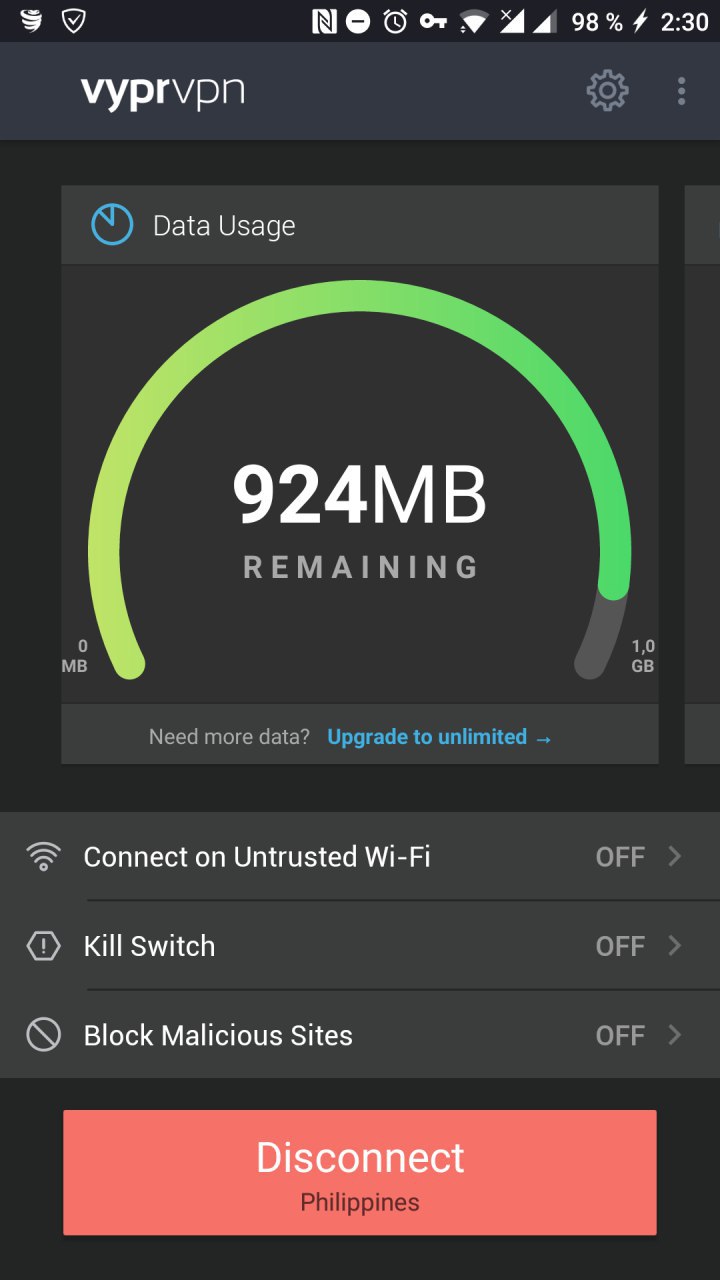Open the three-dot overflow menu

click(681, 91)
